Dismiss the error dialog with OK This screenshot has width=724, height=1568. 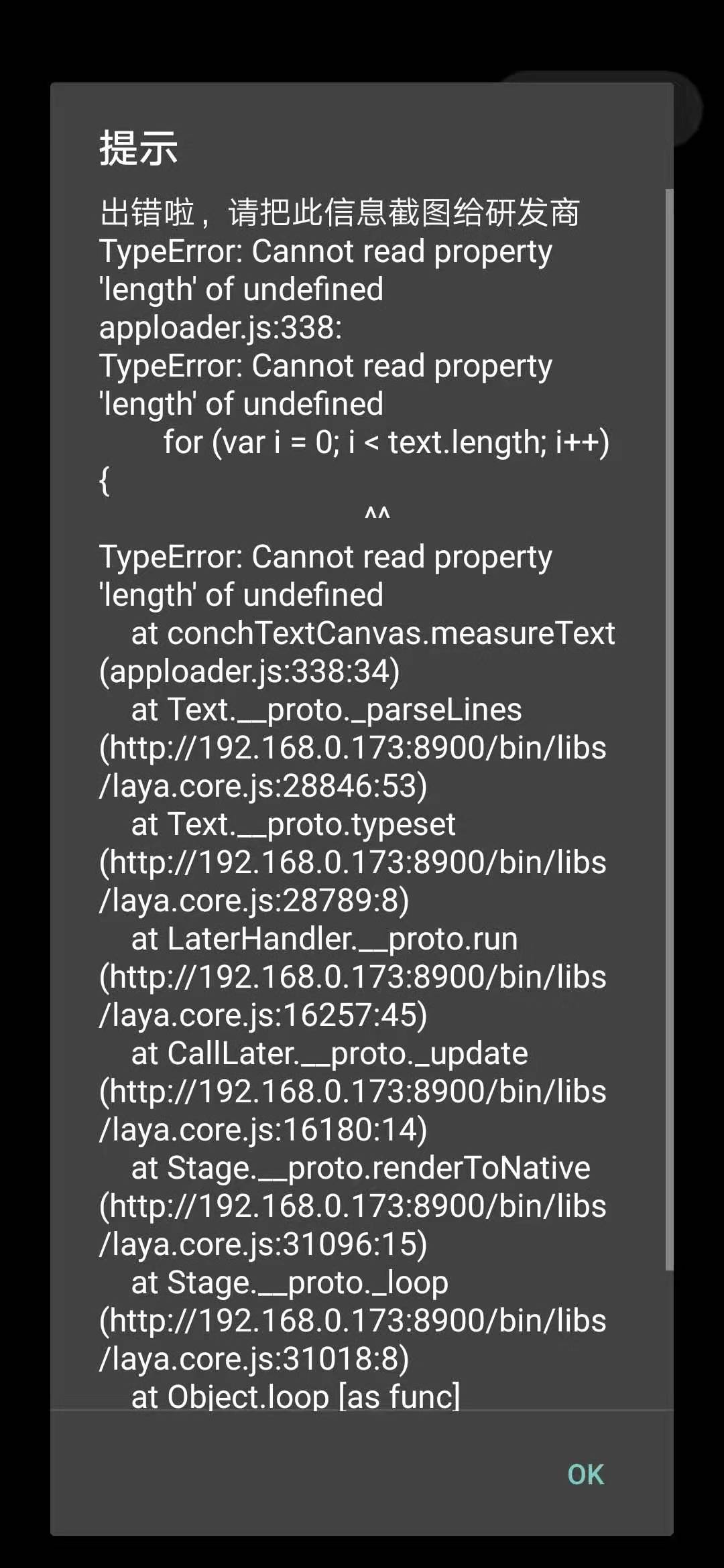pyautogui.click(x=585, y=1474)
